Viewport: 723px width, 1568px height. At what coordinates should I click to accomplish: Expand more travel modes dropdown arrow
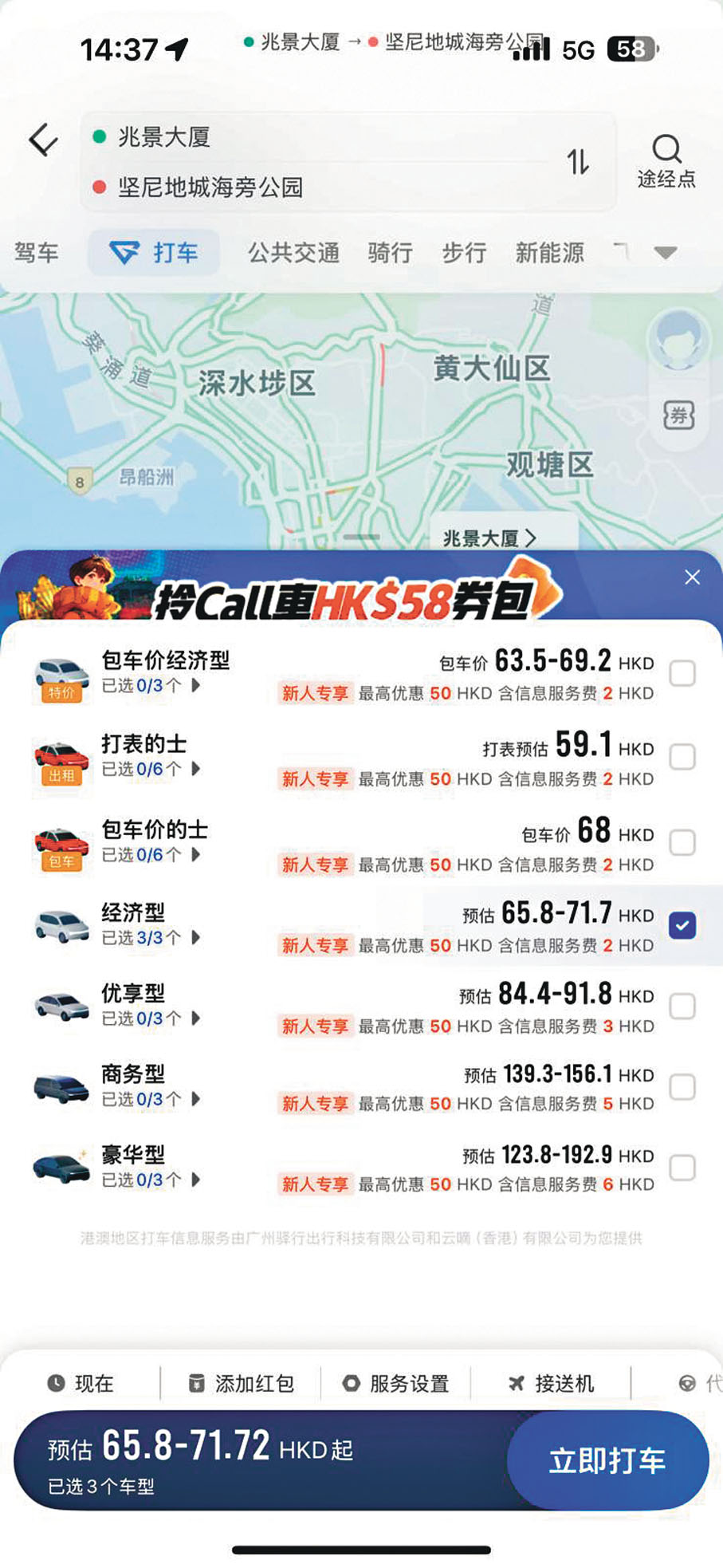[x=666, y=253]
